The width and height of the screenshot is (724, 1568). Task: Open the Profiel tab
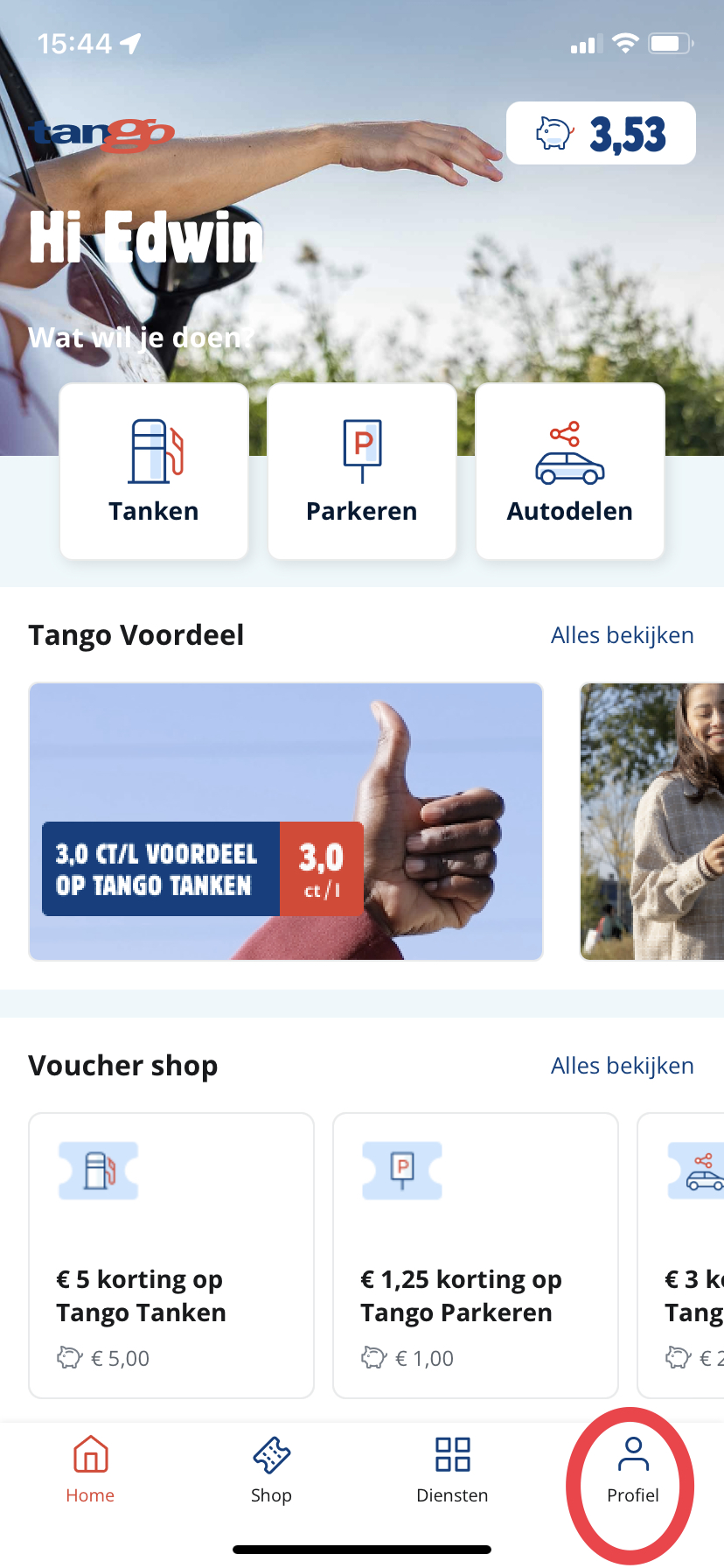[633, 1470]
